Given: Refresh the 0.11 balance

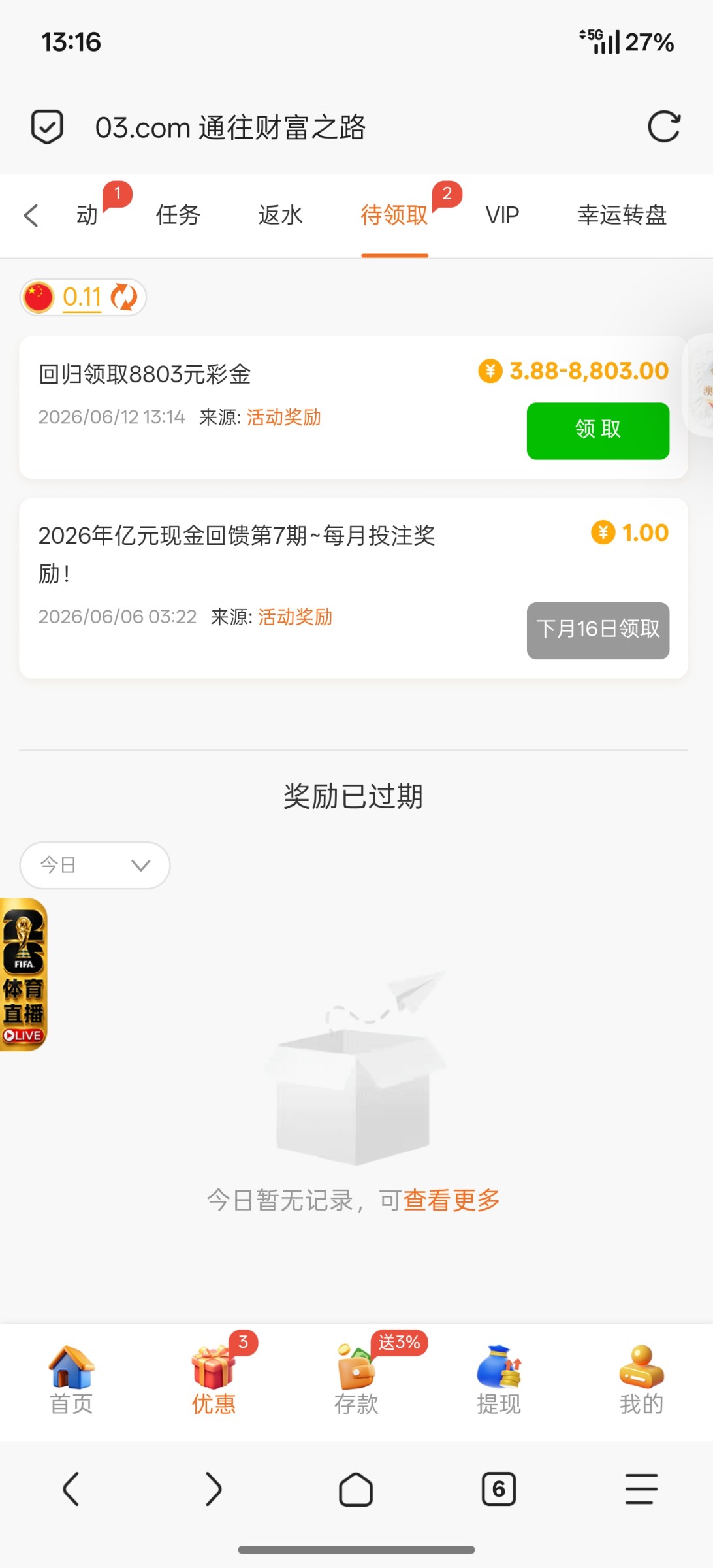Looking at the screenshot, I should [124, 297].
